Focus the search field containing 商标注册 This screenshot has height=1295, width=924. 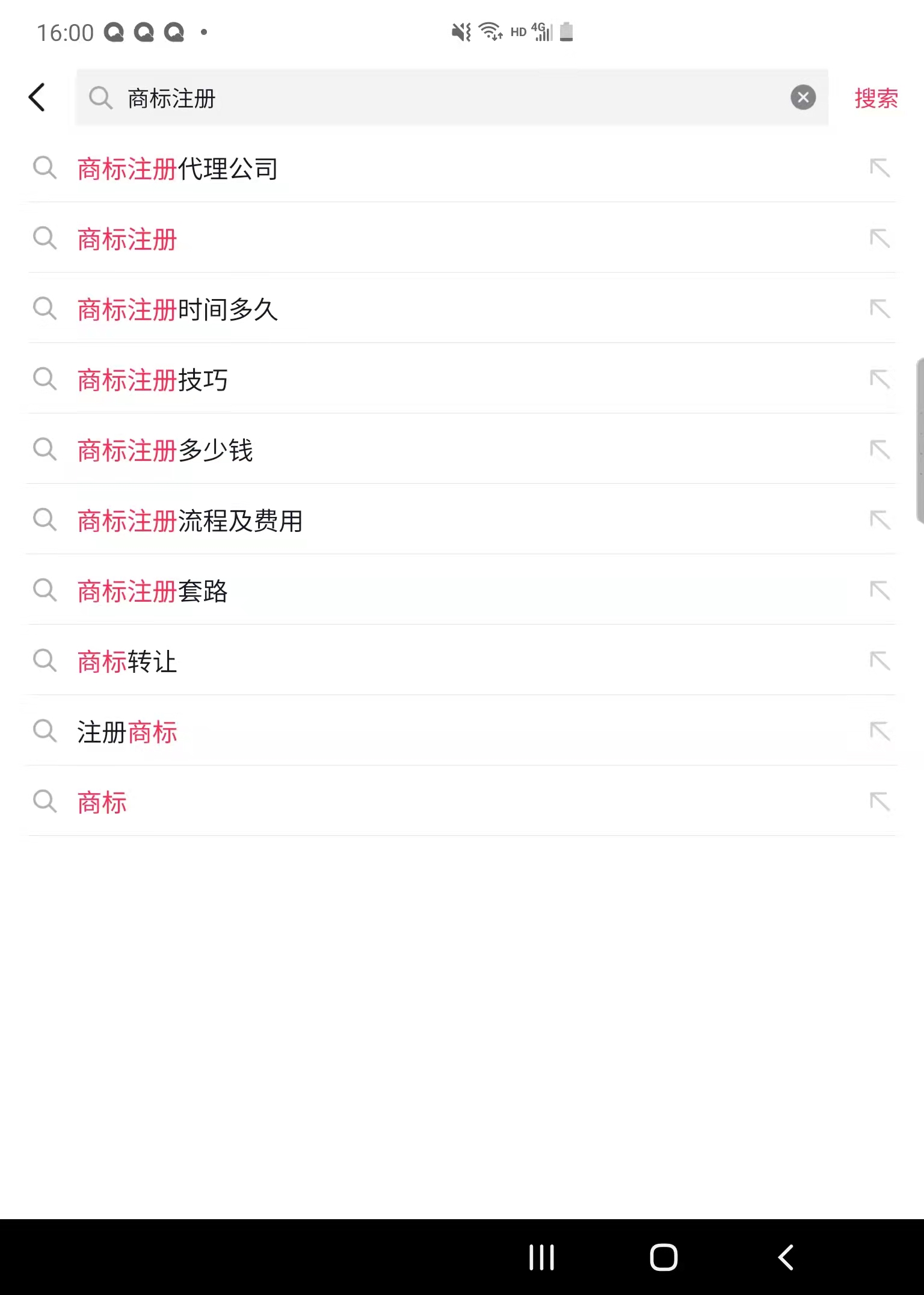(x=421, y=98)
